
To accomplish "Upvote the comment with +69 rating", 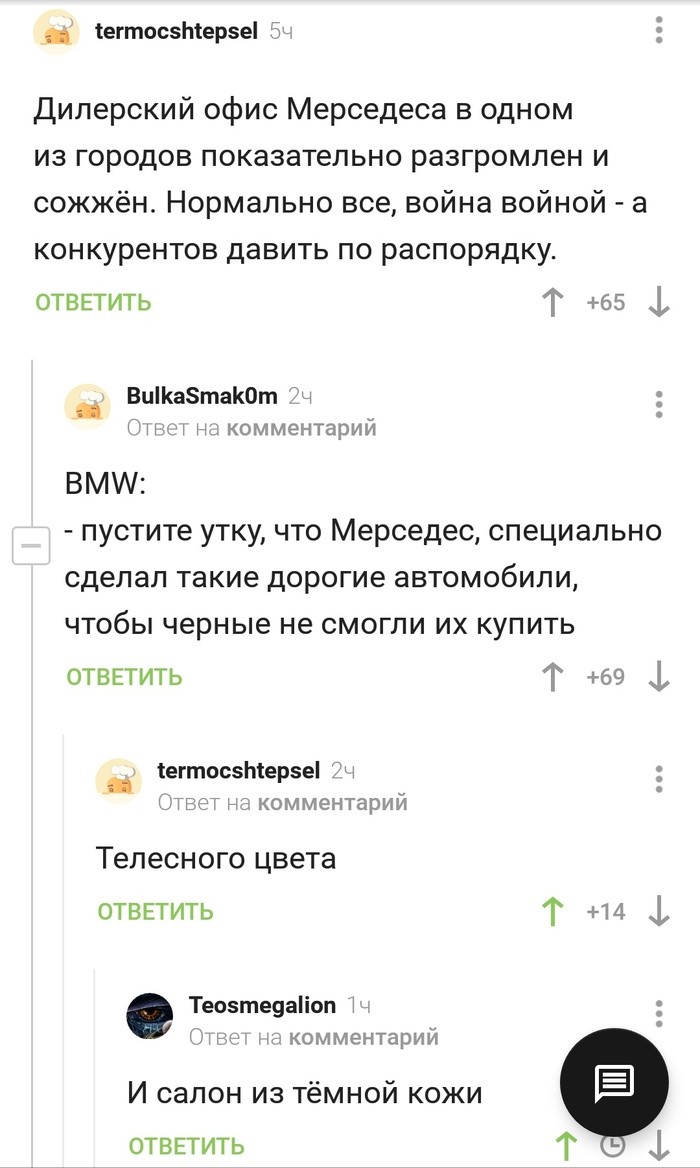I will pos(552,677).
